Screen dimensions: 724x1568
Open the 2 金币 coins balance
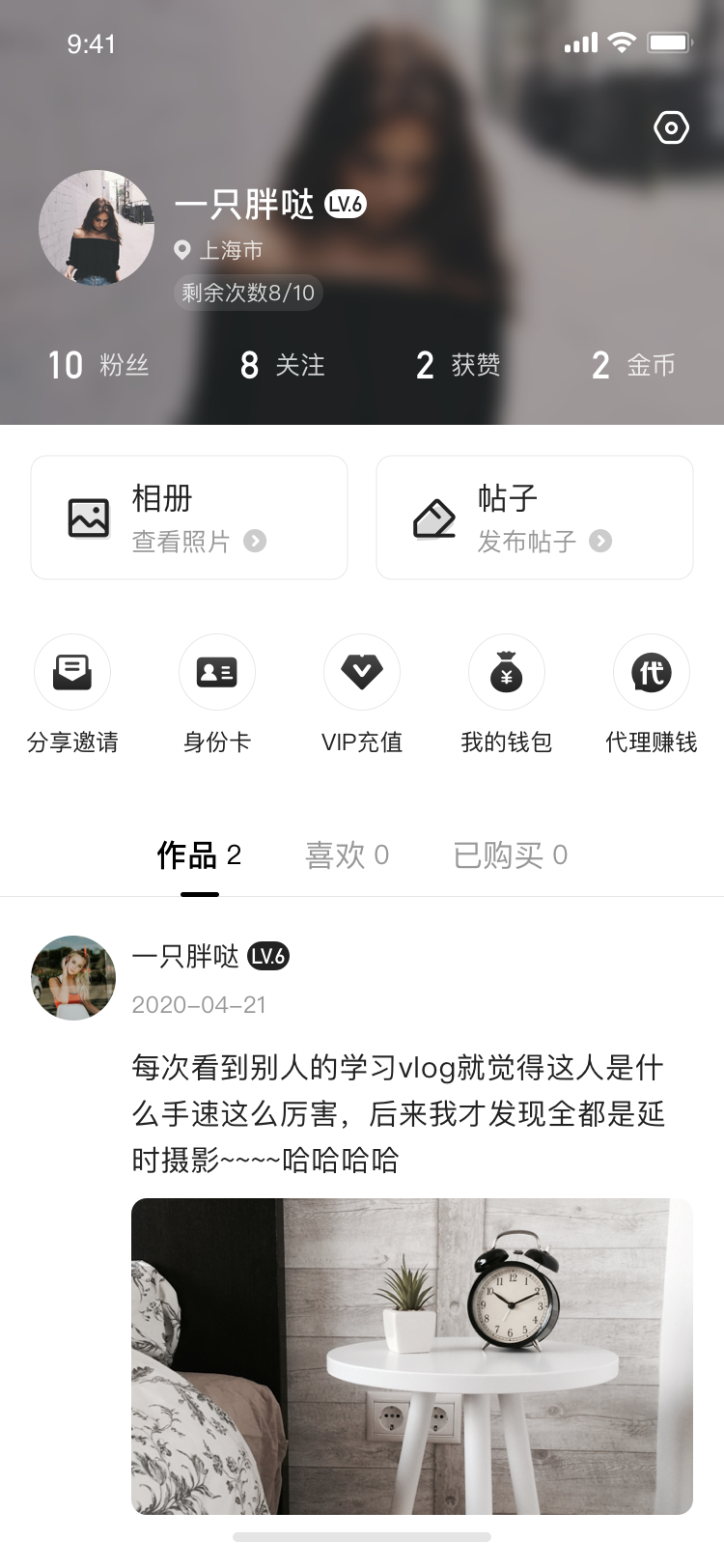click(x=633, y=365)
